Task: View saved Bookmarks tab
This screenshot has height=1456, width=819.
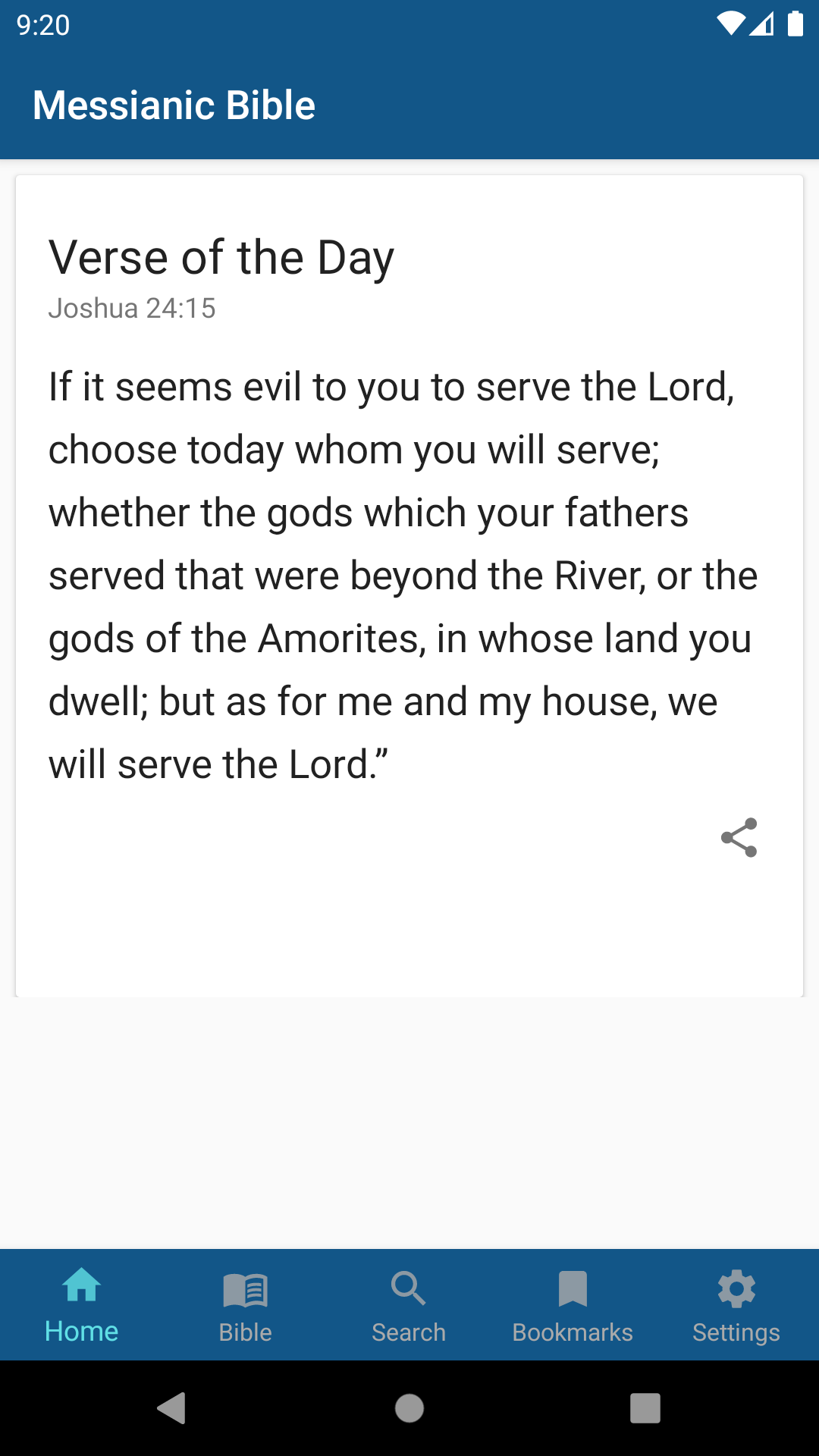Action: click(x=573, y=1305)
